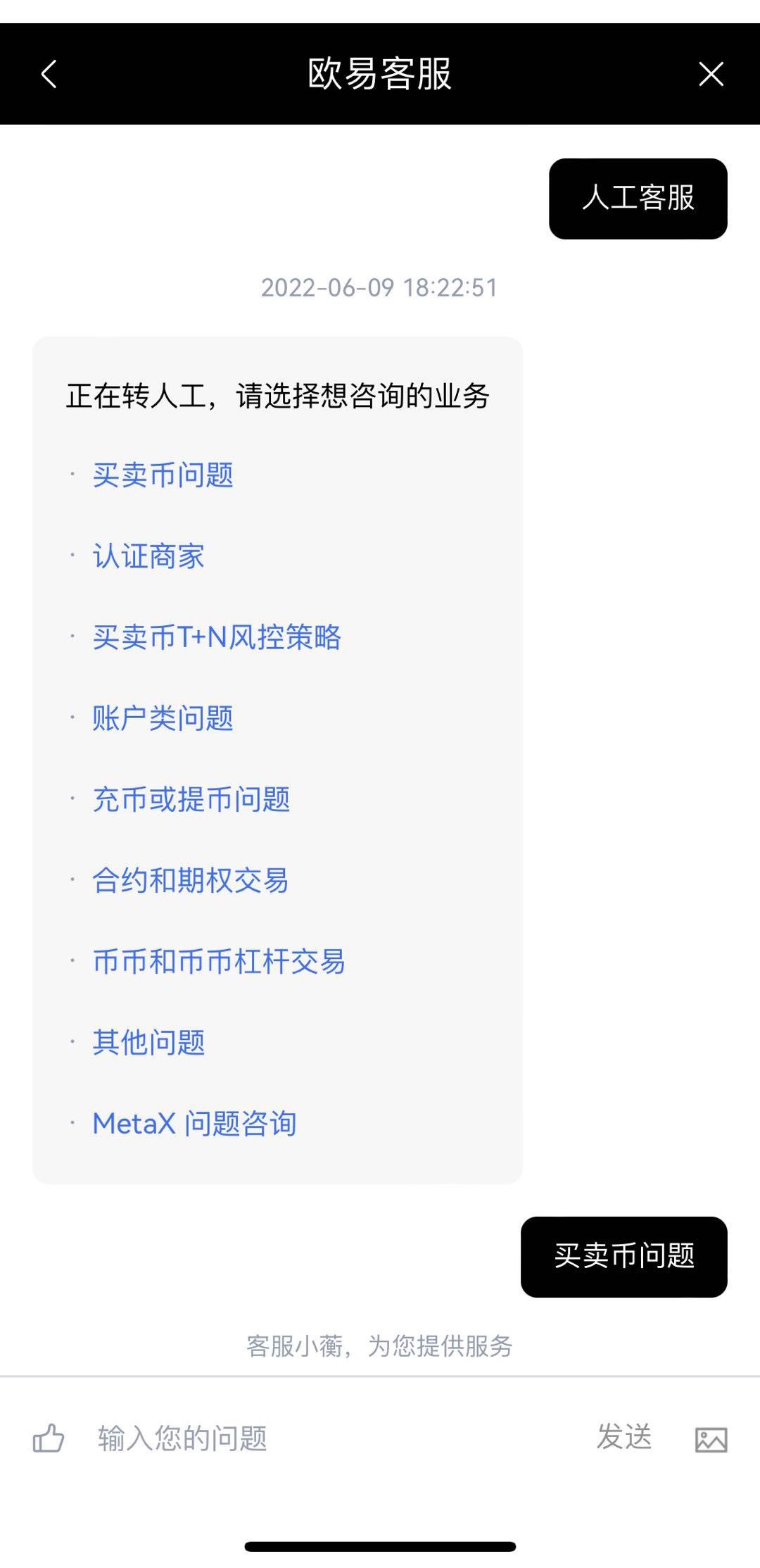This screenshot has height=1568, width=760.
Task: Tap 其他问题 link
Action: click(x=148, y=1042)
